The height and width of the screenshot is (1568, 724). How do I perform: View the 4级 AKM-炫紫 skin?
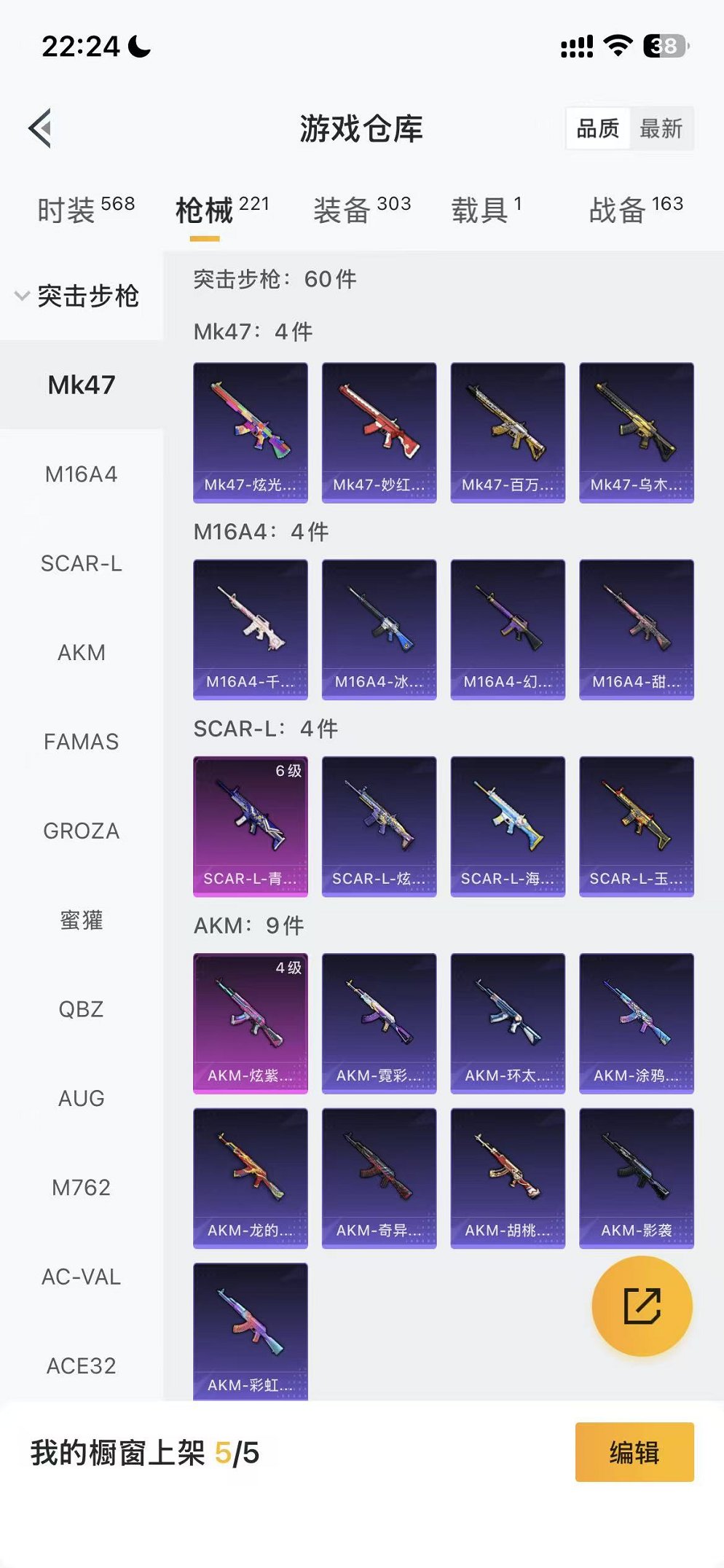point(250,1022)
